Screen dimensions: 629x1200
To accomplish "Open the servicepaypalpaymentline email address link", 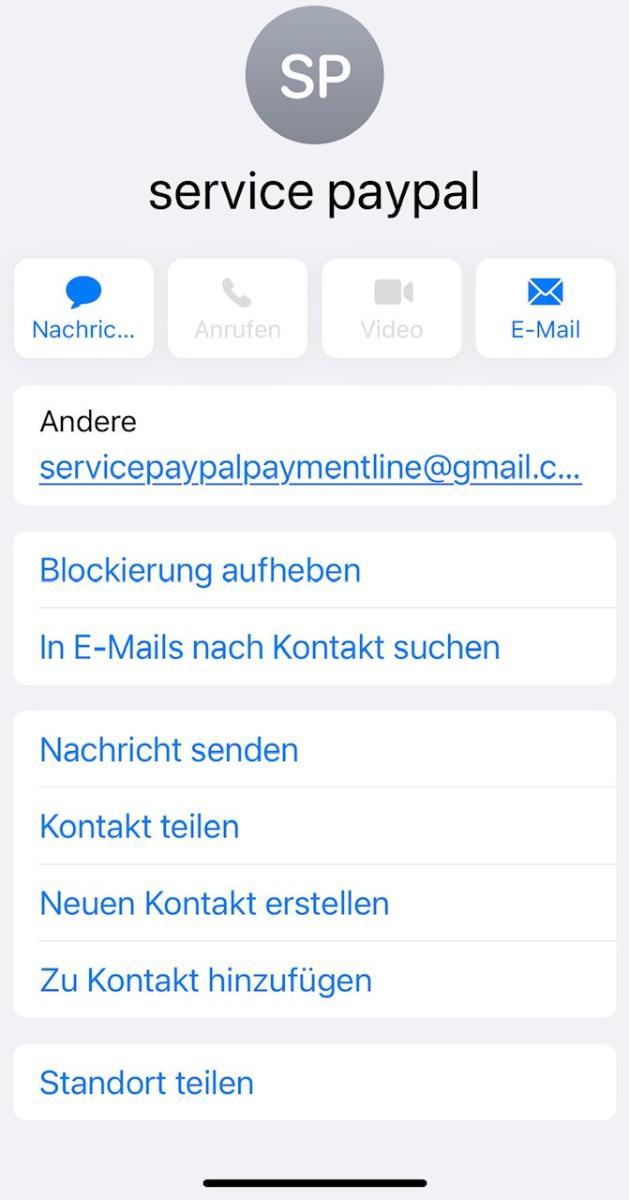I will pos(310,468).
